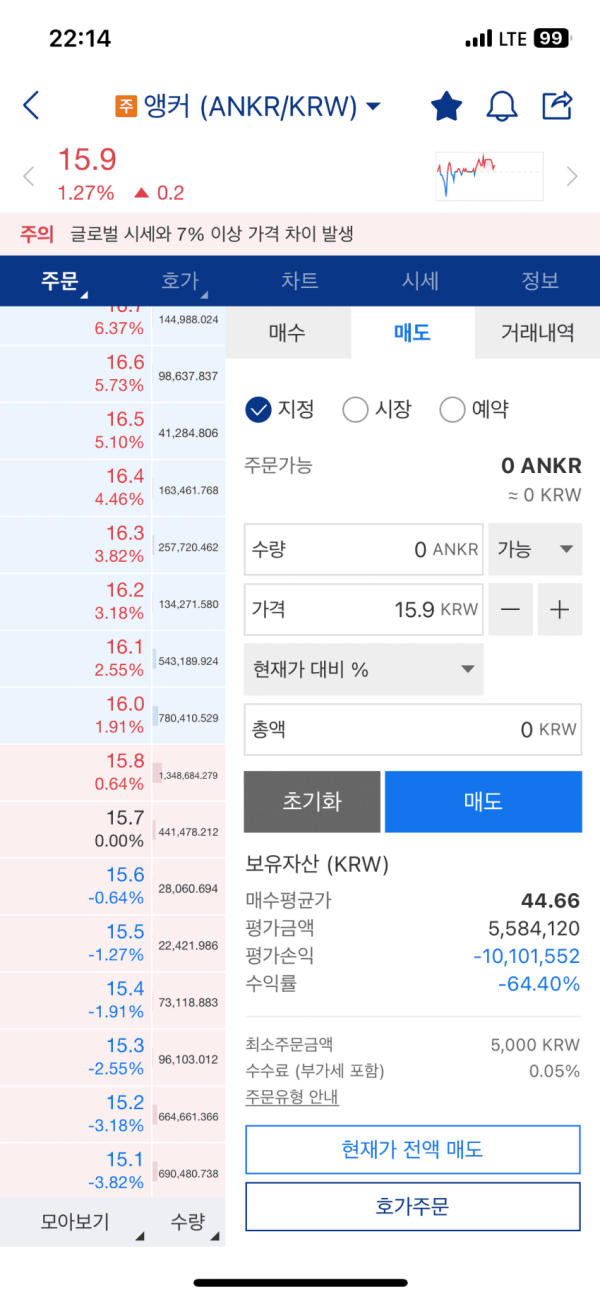This screenshot has height=1299, width=600.
Task: Expand the 현재가 대비 % dropdown
Action: click(x=364, y=669)
